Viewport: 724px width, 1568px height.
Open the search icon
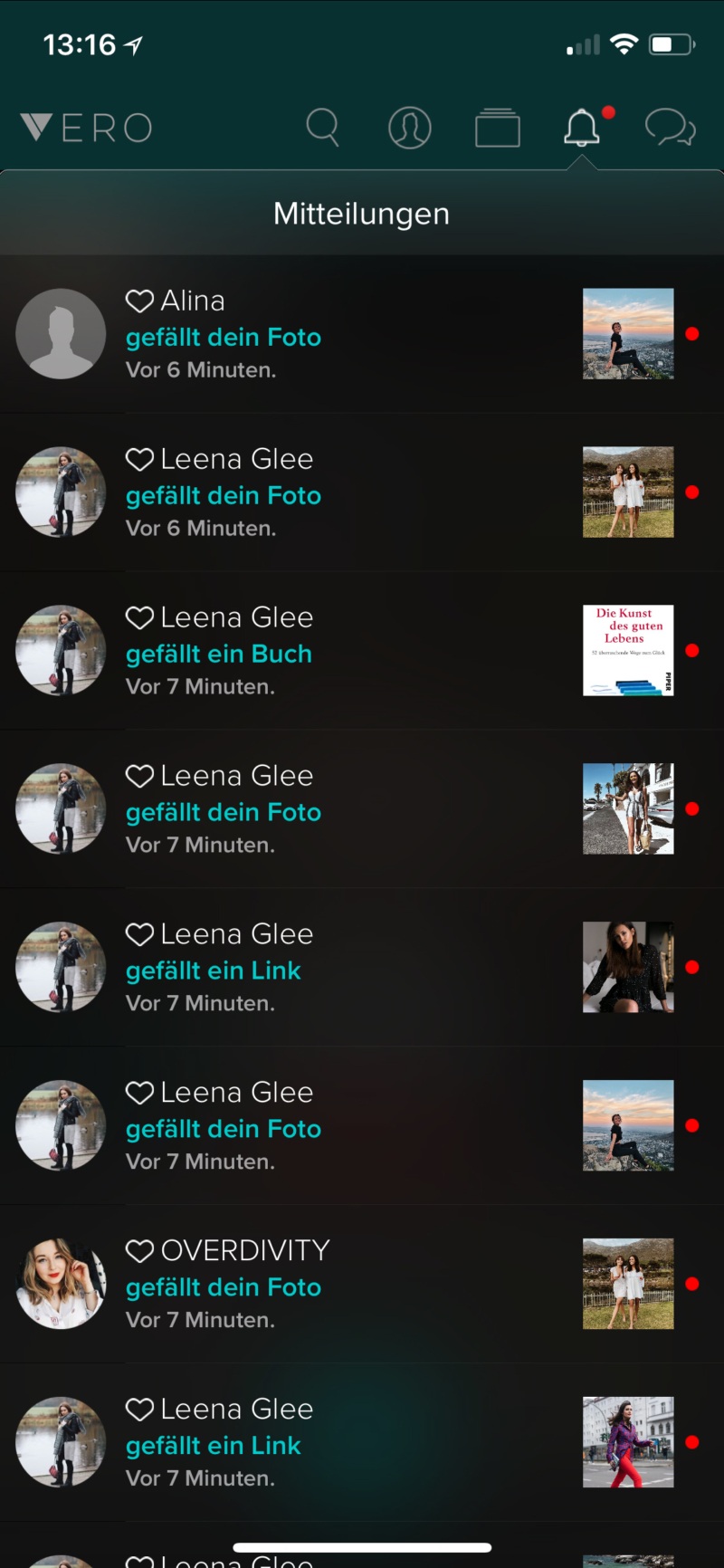click(x=322, y=128)
